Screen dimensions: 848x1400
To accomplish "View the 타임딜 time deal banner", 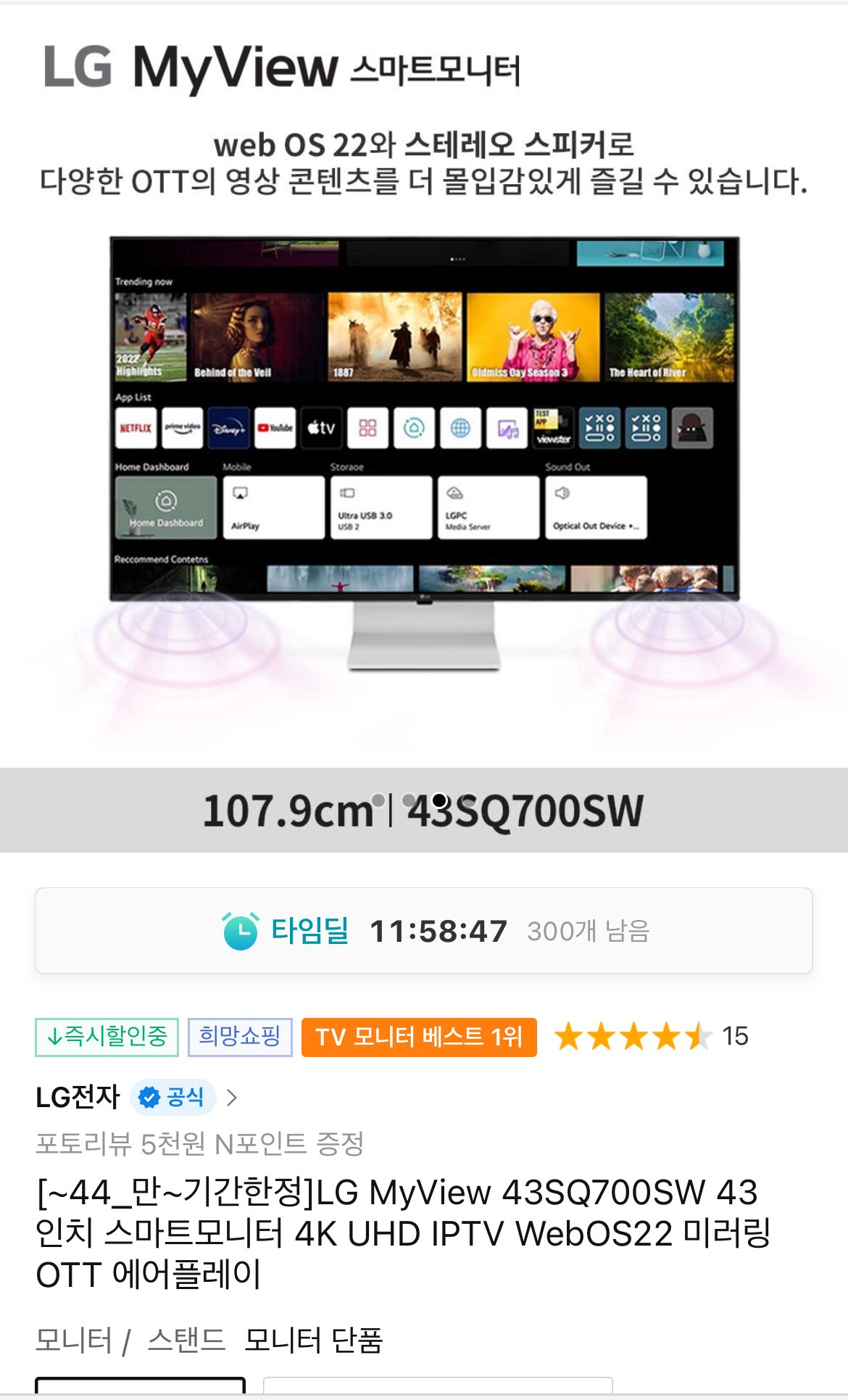I will point(424,931).
